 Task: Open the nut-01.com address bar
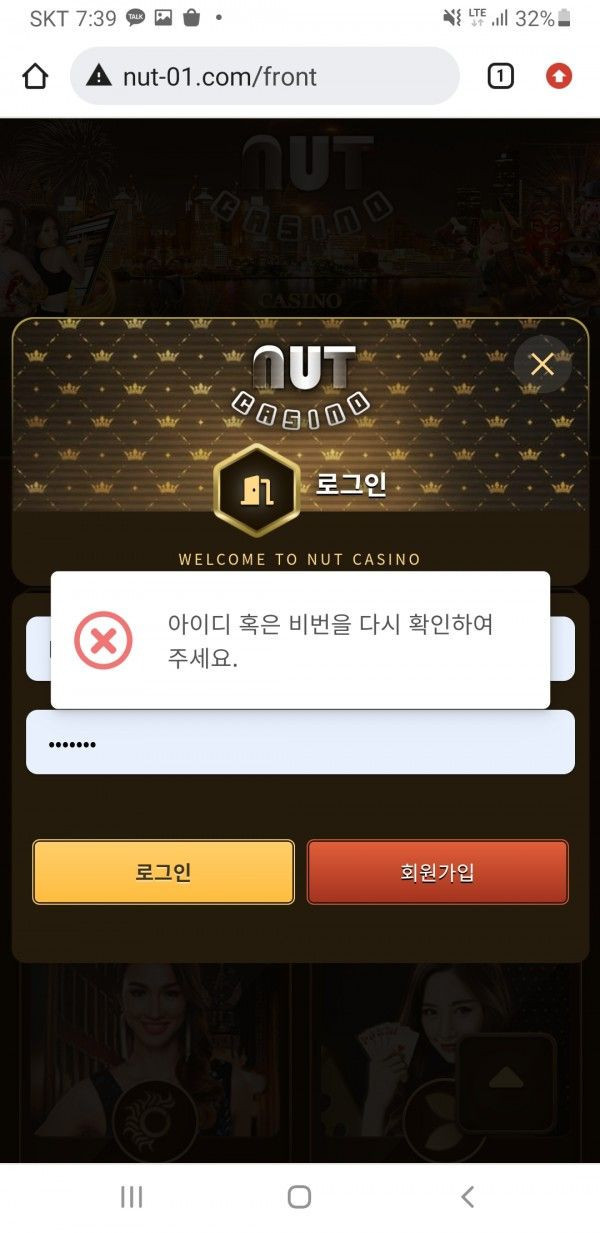(265, 76)
